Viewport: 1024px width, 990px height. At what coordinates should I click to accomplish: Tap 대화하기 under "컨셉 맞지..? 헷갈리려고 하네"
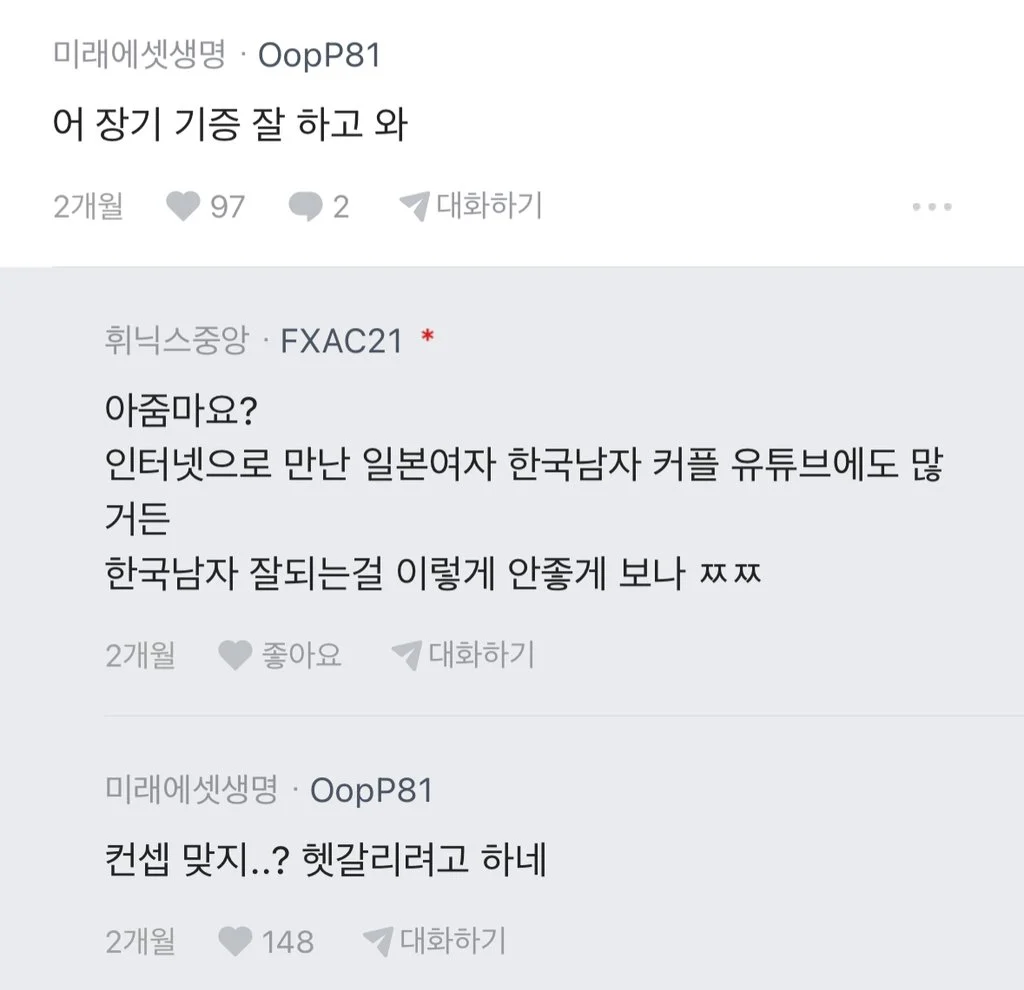click(x=434, y=941)
